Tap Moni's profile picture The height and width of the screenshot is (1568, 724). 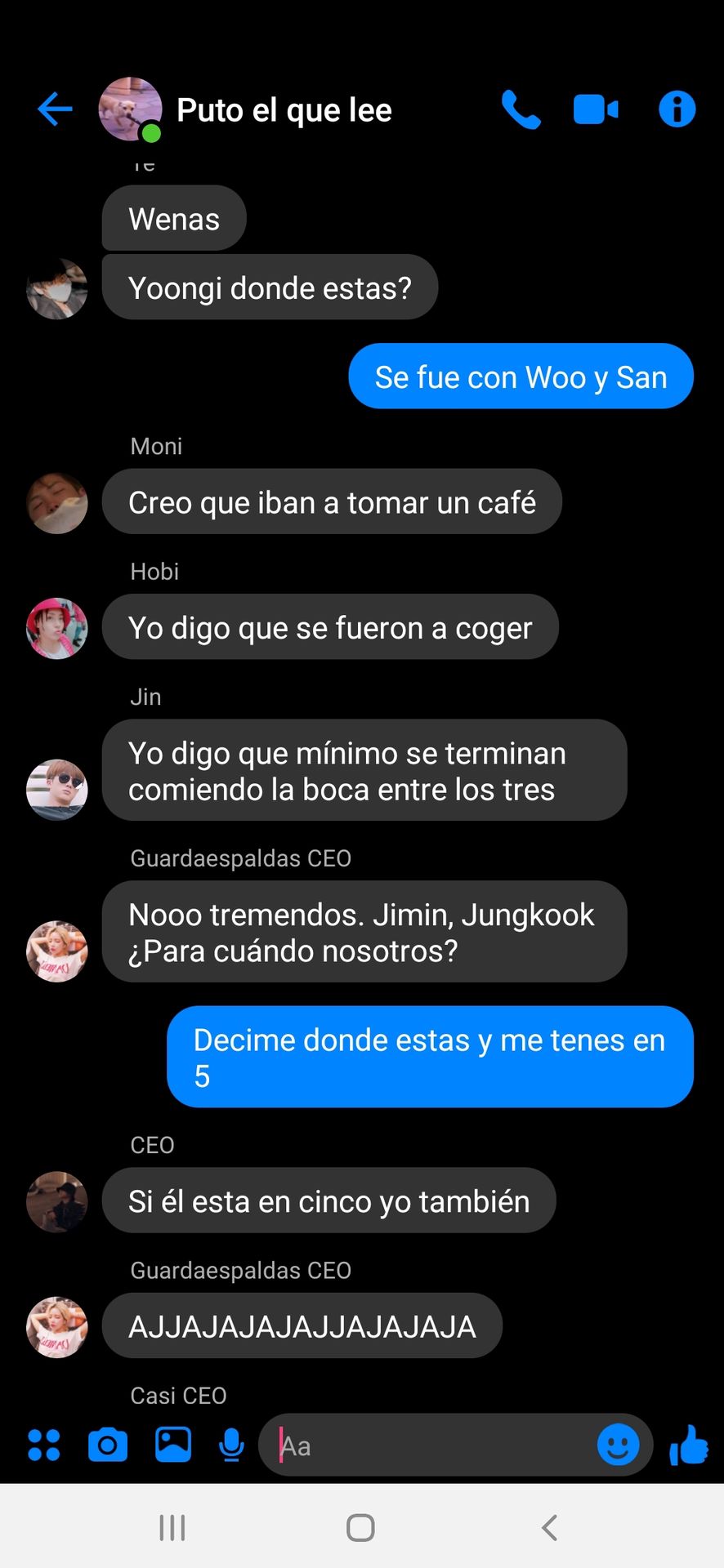[x=57, y=503]
